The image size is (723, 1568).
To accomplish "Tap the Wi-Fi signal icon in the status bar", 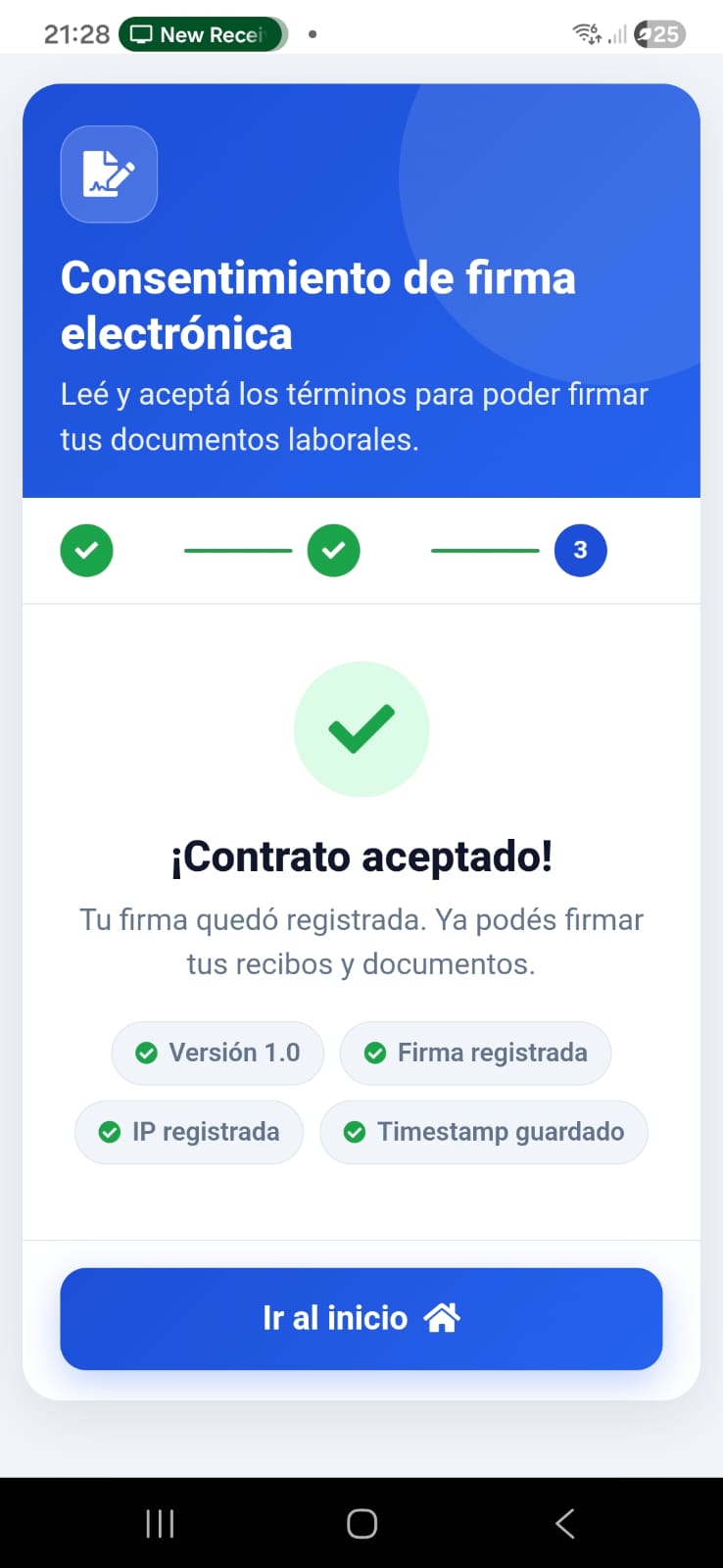I will click(585, 33).
